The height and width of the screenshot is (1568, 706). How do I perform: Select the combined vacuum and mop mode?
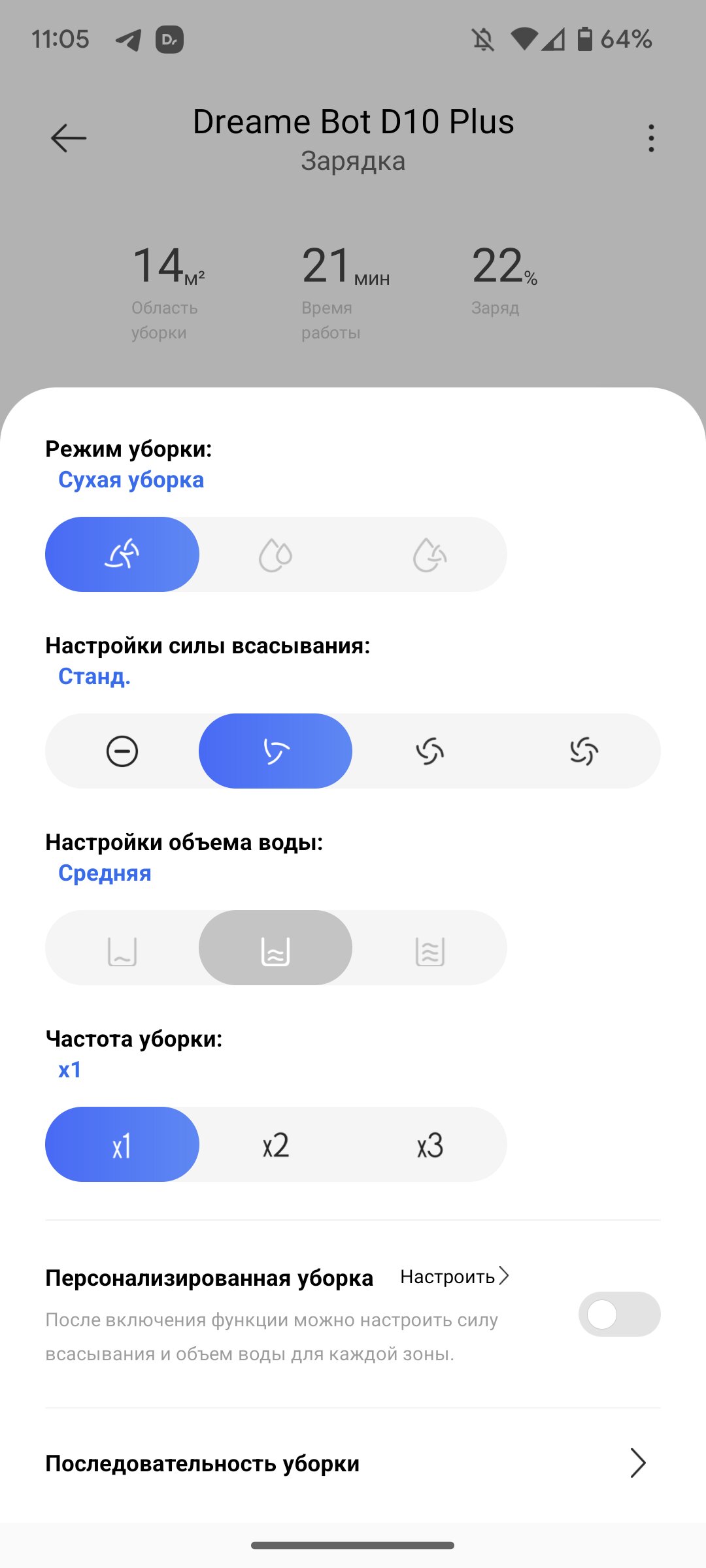click(430, 554)
